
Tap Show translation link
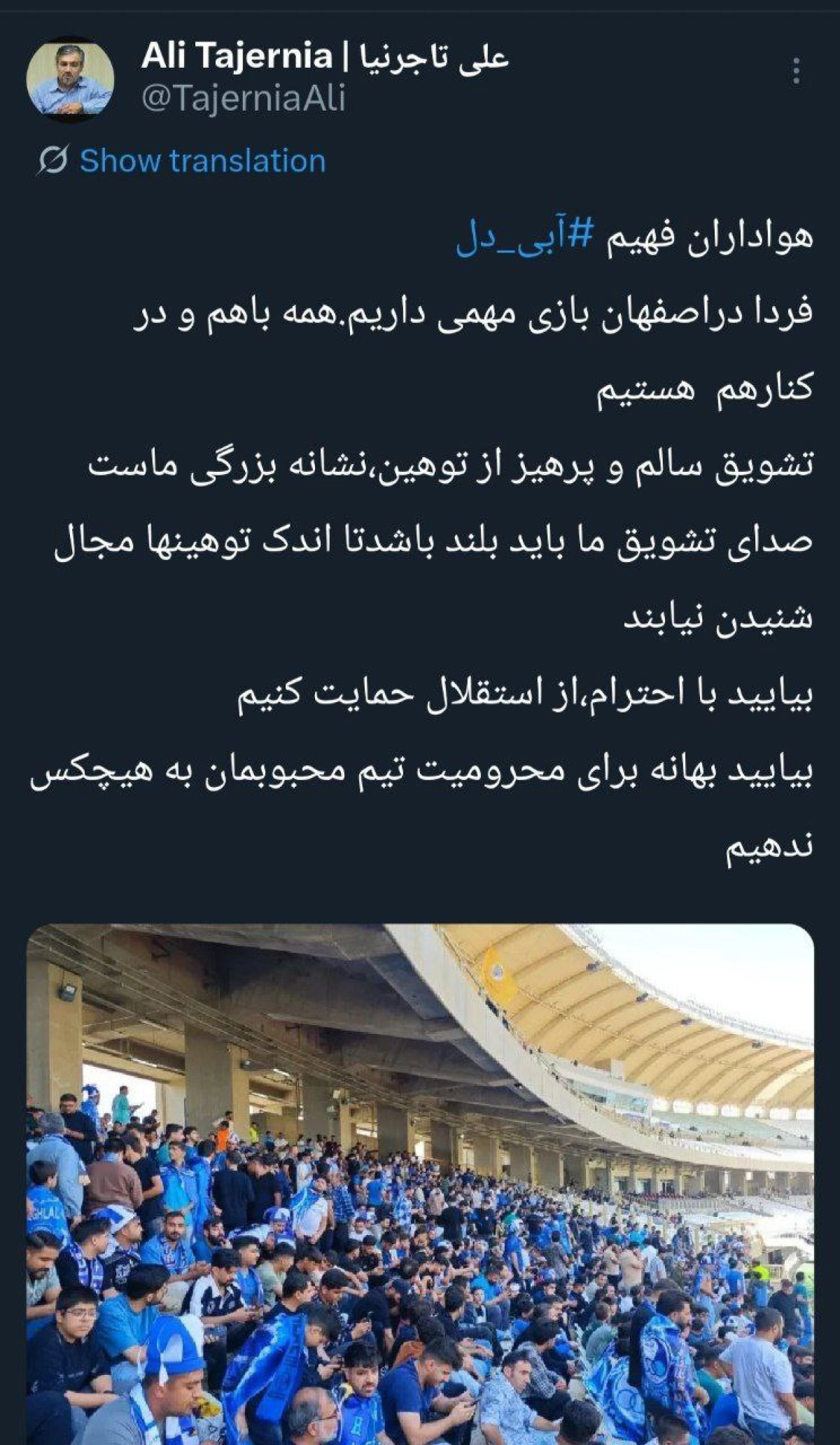[202, 161]
